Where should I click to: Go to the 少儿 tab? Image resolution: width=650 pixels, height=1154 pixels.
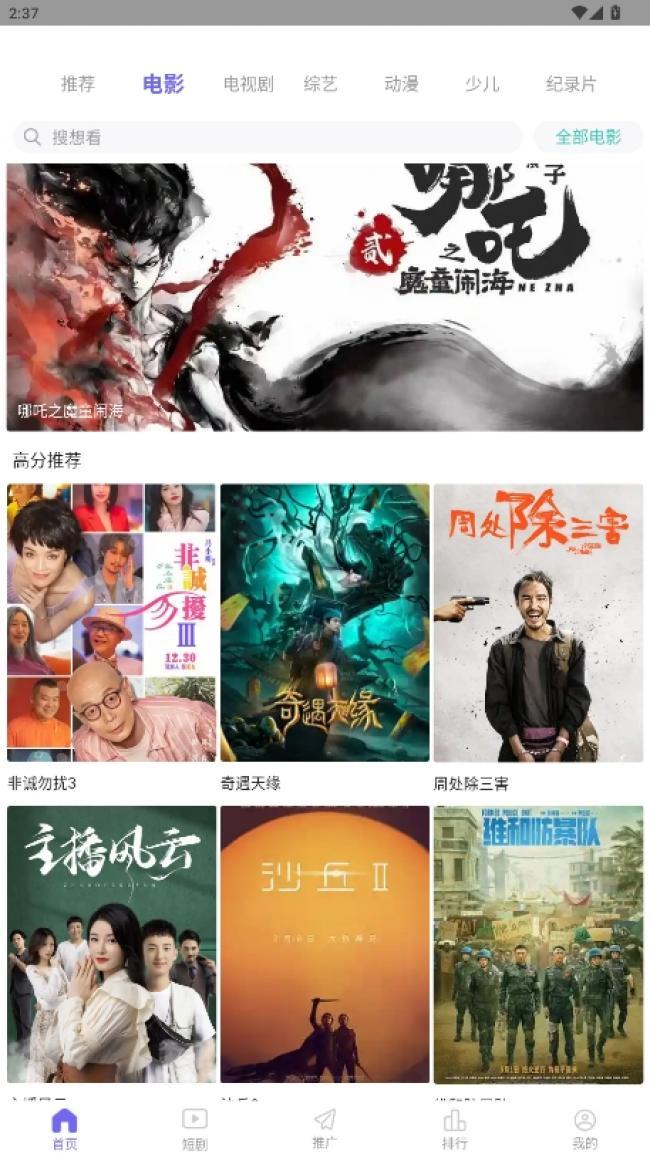click(482, 84)
